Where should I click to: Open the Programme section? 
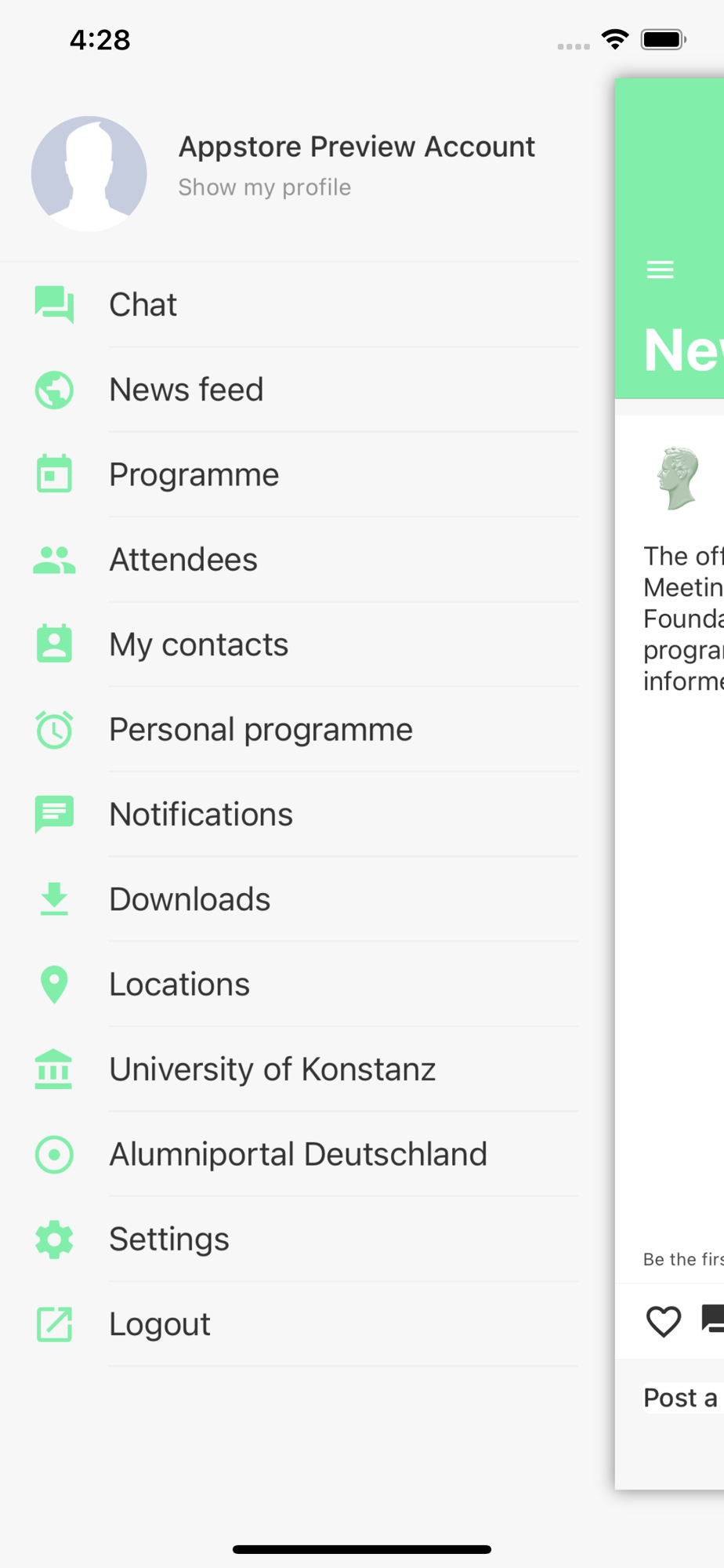(x=194, y=475)
